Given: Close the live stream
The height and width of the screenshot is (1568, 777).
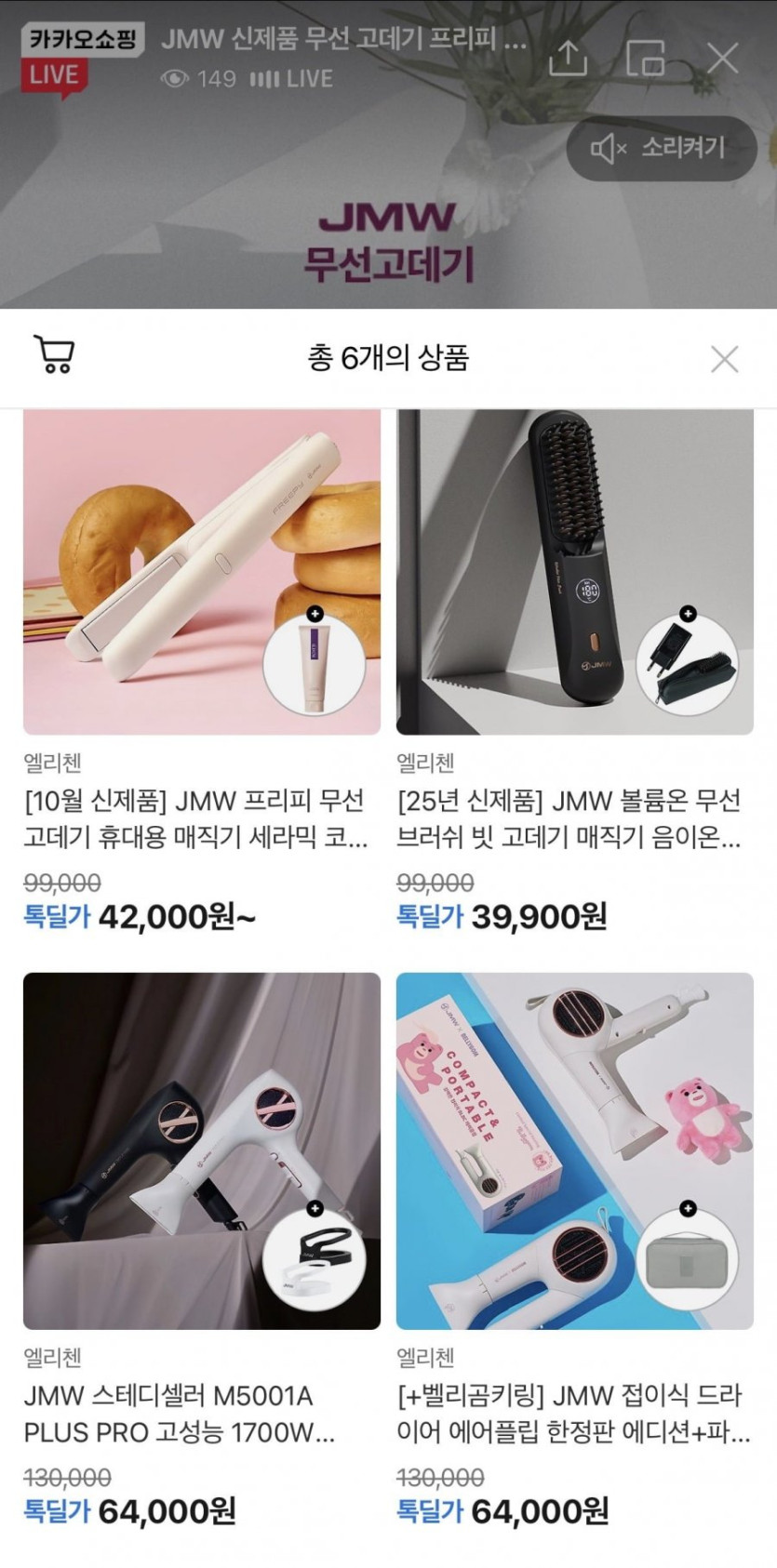Looking at the screenshot, I should pyautogui.click(x=723, y=58).
